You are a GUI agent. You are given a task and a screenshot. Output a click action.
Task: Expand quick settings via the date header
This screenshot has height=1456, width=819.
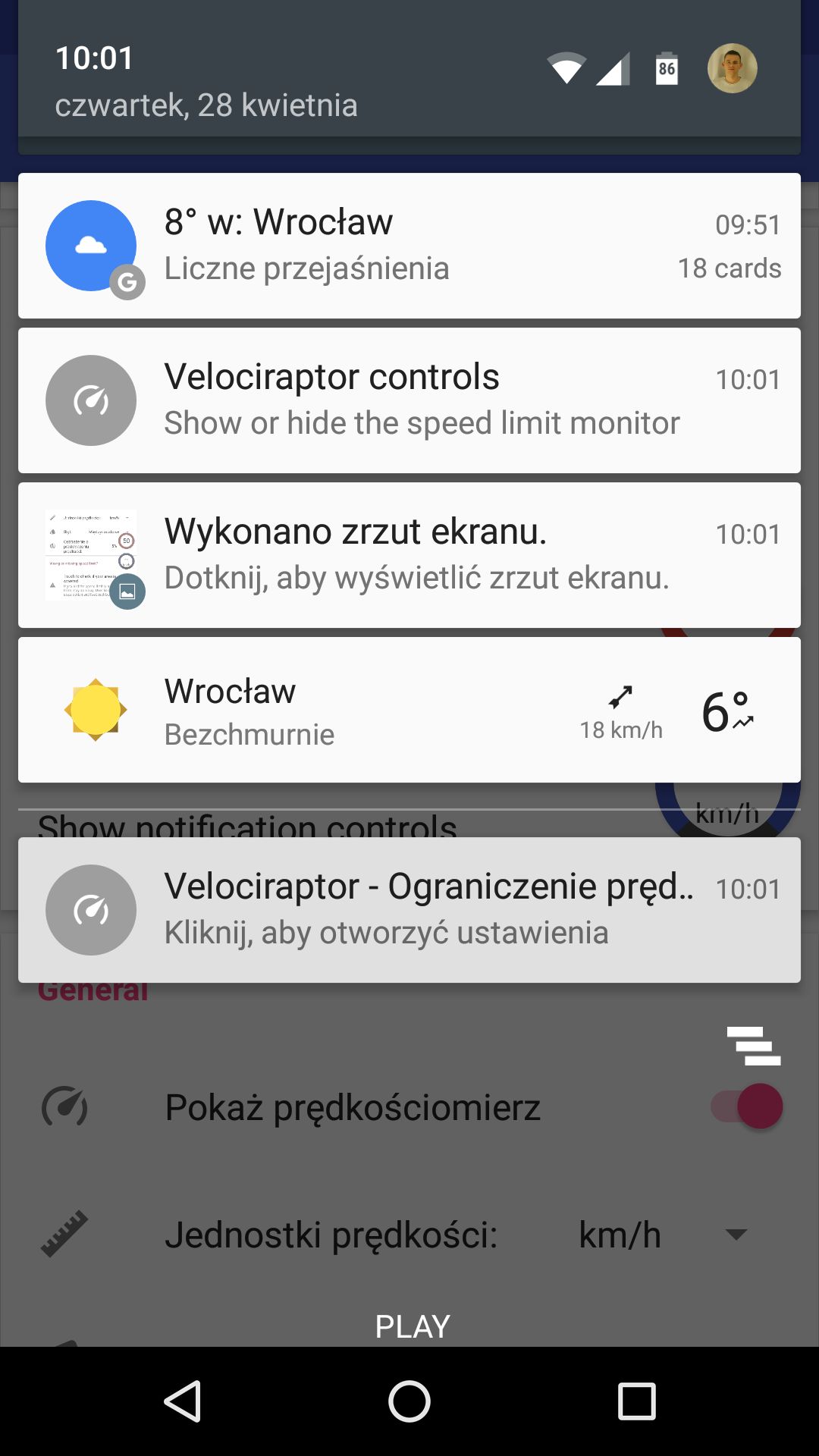206,105
